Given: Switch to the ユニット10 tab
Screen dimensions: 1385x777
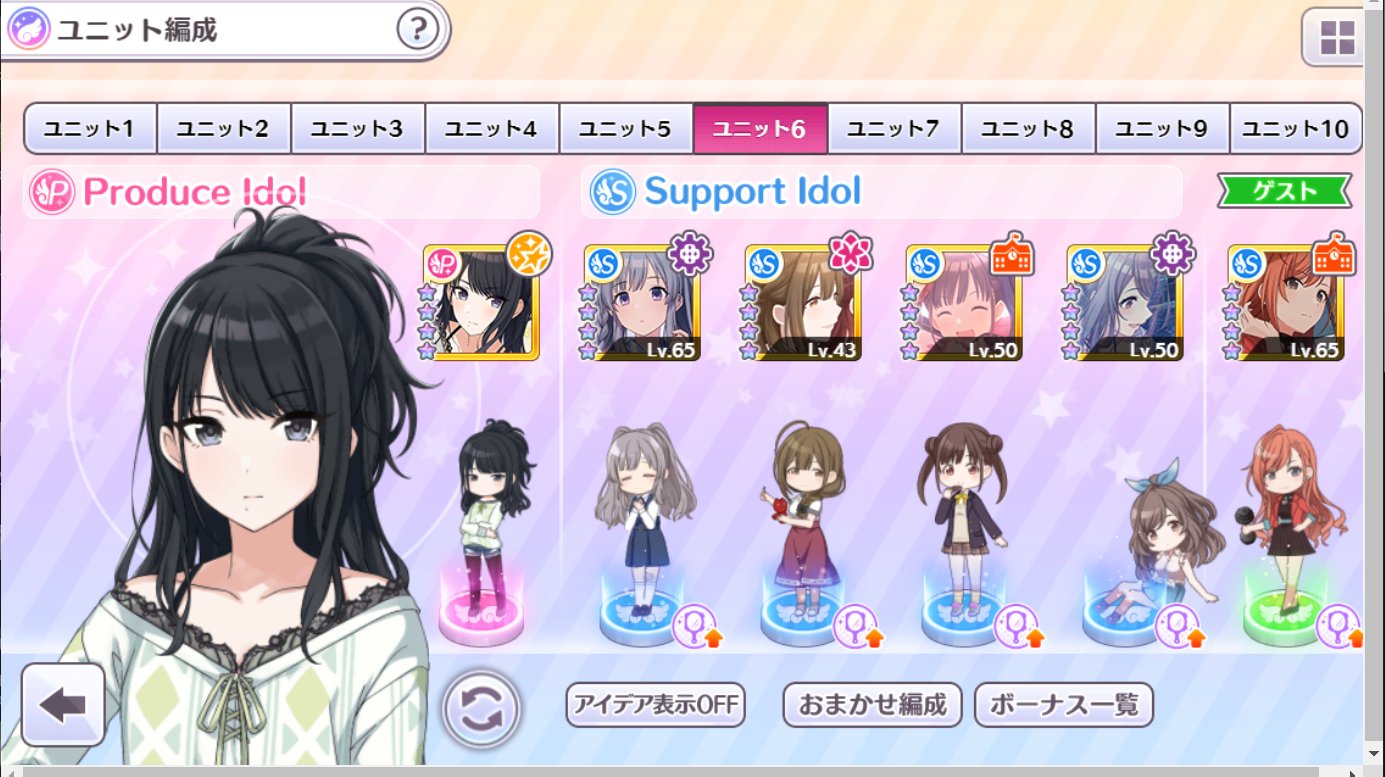Looking at the screenshot, I should click(x=1296, y=129).
